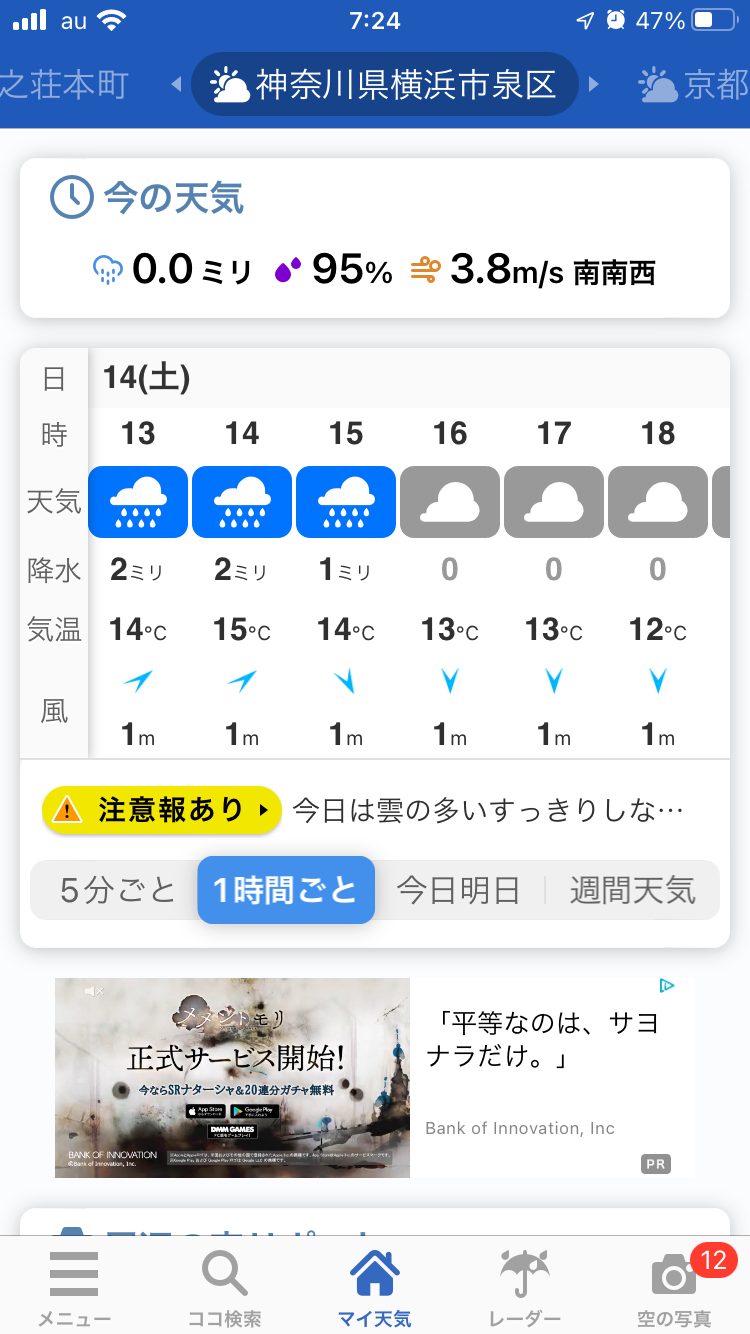This screenshot has width=750, height=1334.
Task: Tap the right arrow to next location
Action: [594, 85]
